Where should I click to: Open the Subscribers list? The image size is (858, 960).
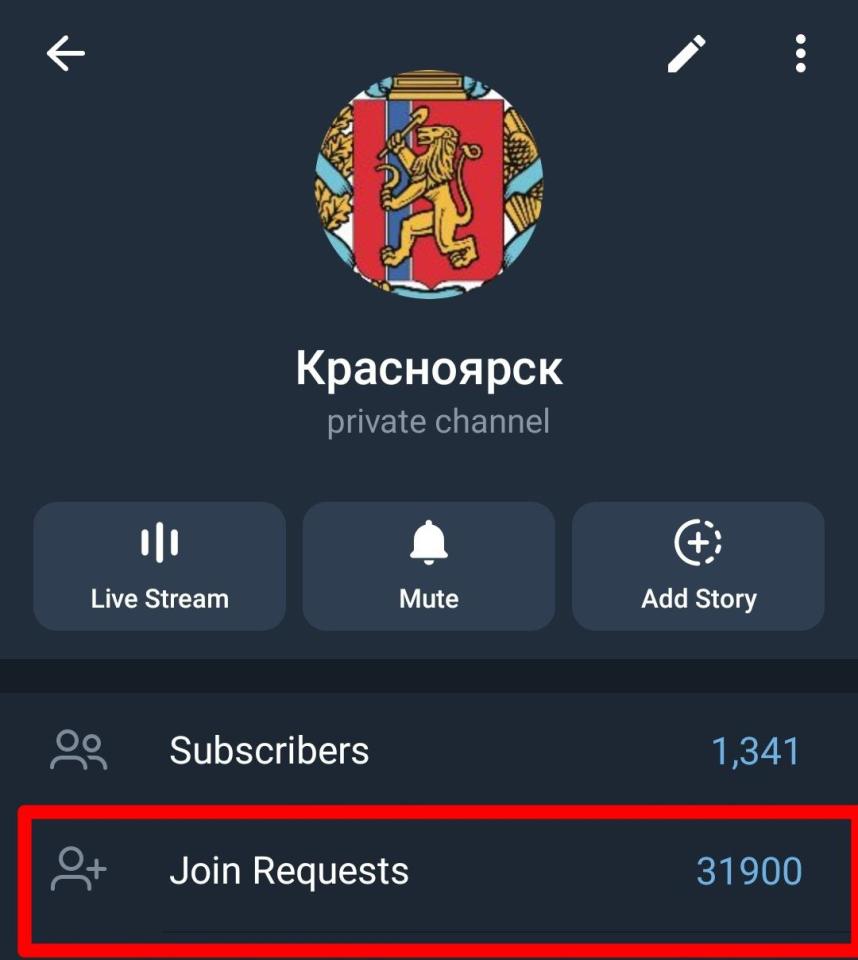pyautogui.click(x=268, y=749)
